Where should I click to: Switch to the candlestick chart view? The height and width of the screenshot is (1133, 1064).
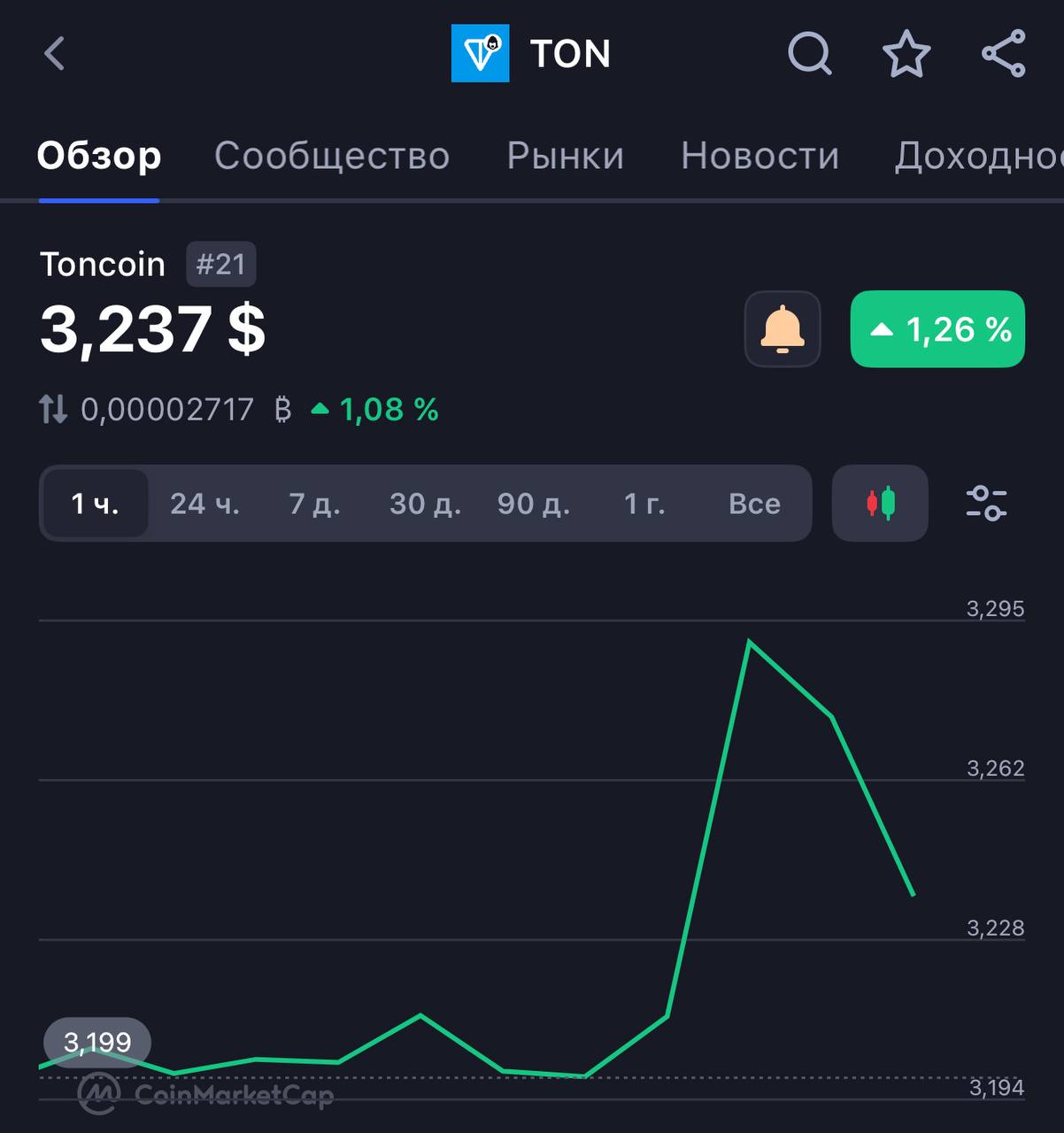click(880, 503)
